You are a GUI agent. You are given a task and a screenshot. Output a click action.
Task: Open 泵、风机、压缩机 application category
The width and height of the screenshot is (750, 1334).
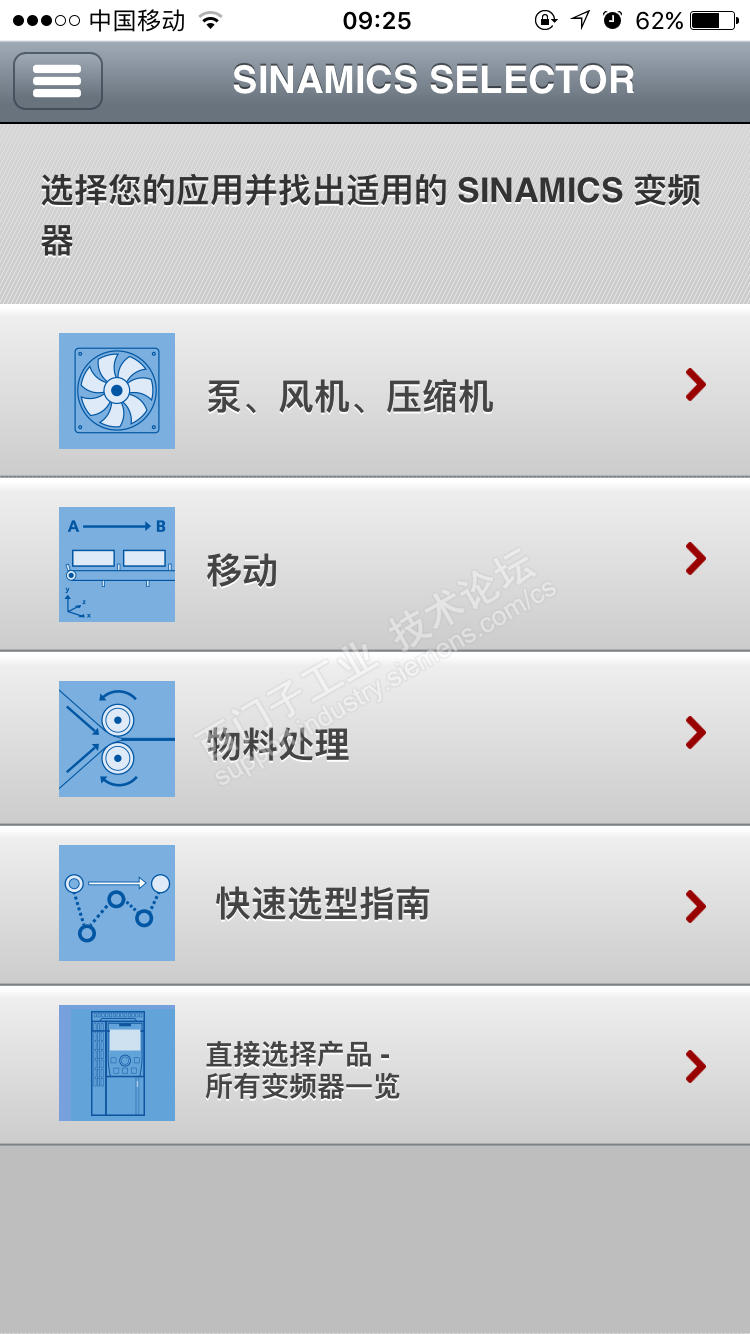click(x=374, y=392)
